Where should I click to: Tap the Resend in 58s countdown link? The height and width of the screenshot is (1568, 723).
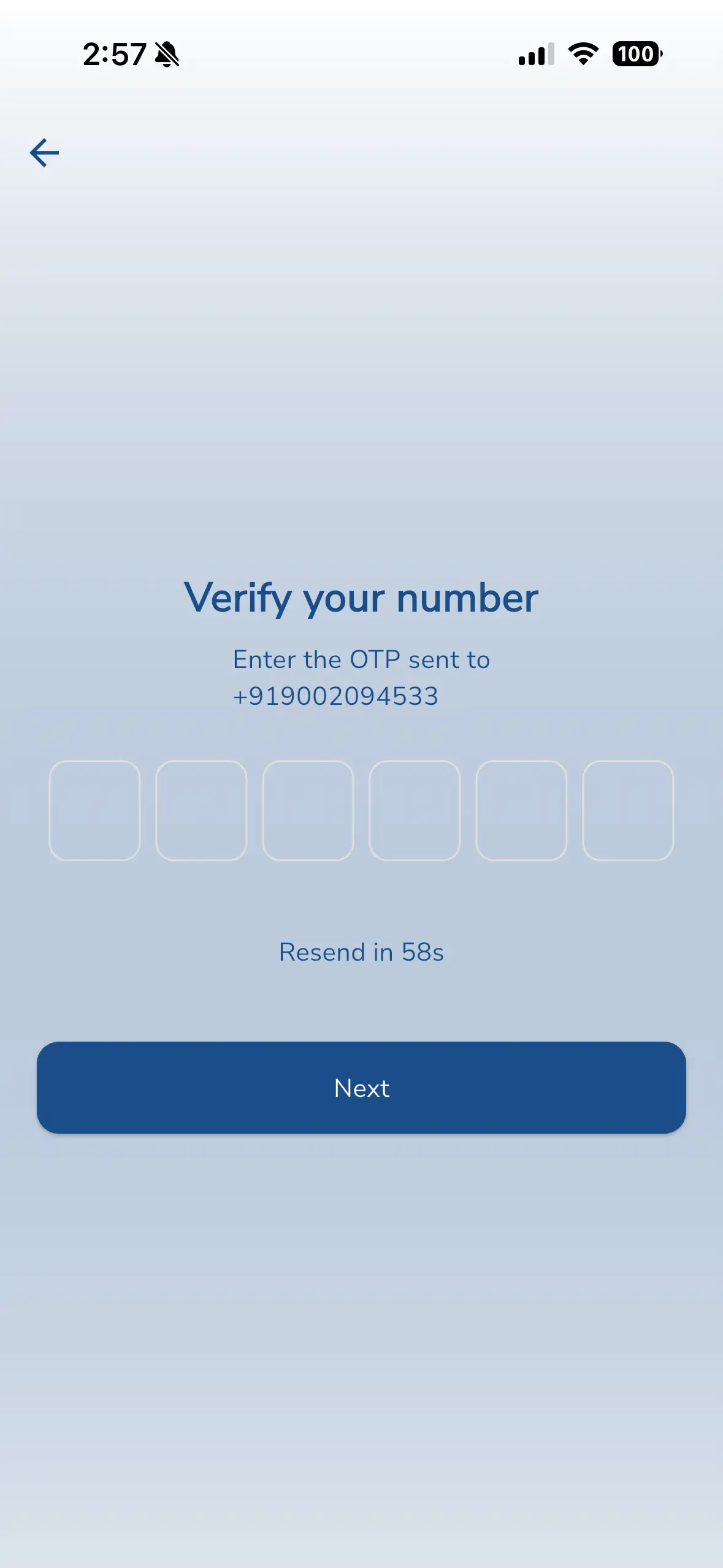point(361,951)
